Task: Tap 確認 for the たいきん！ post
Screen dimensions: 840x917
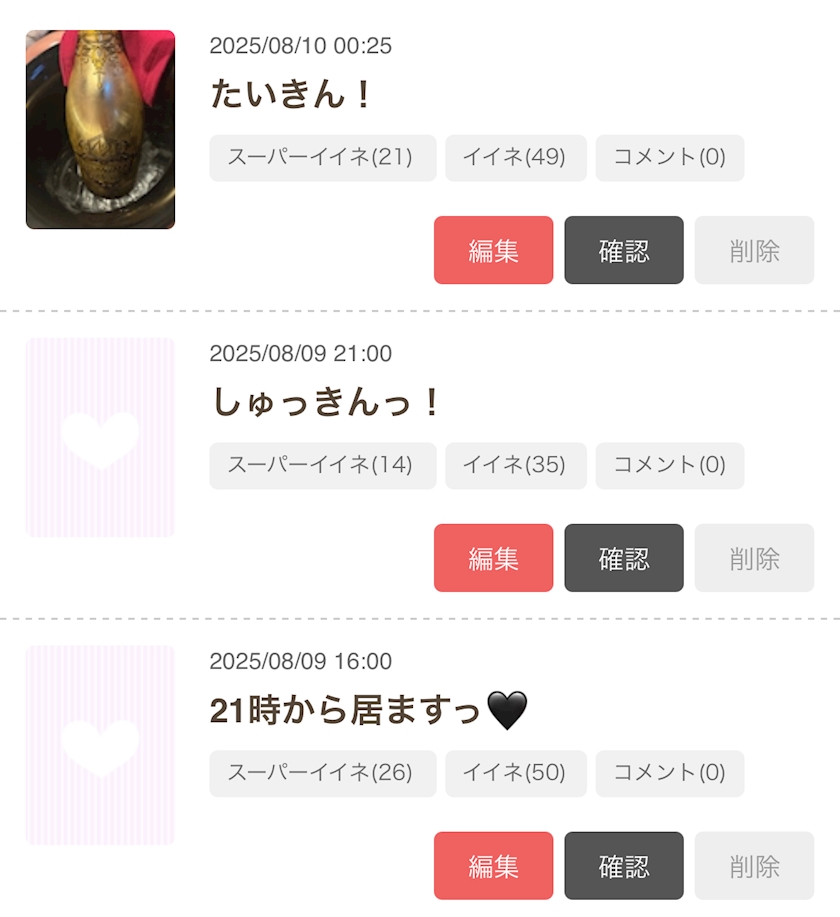Action: click(624, 250)
